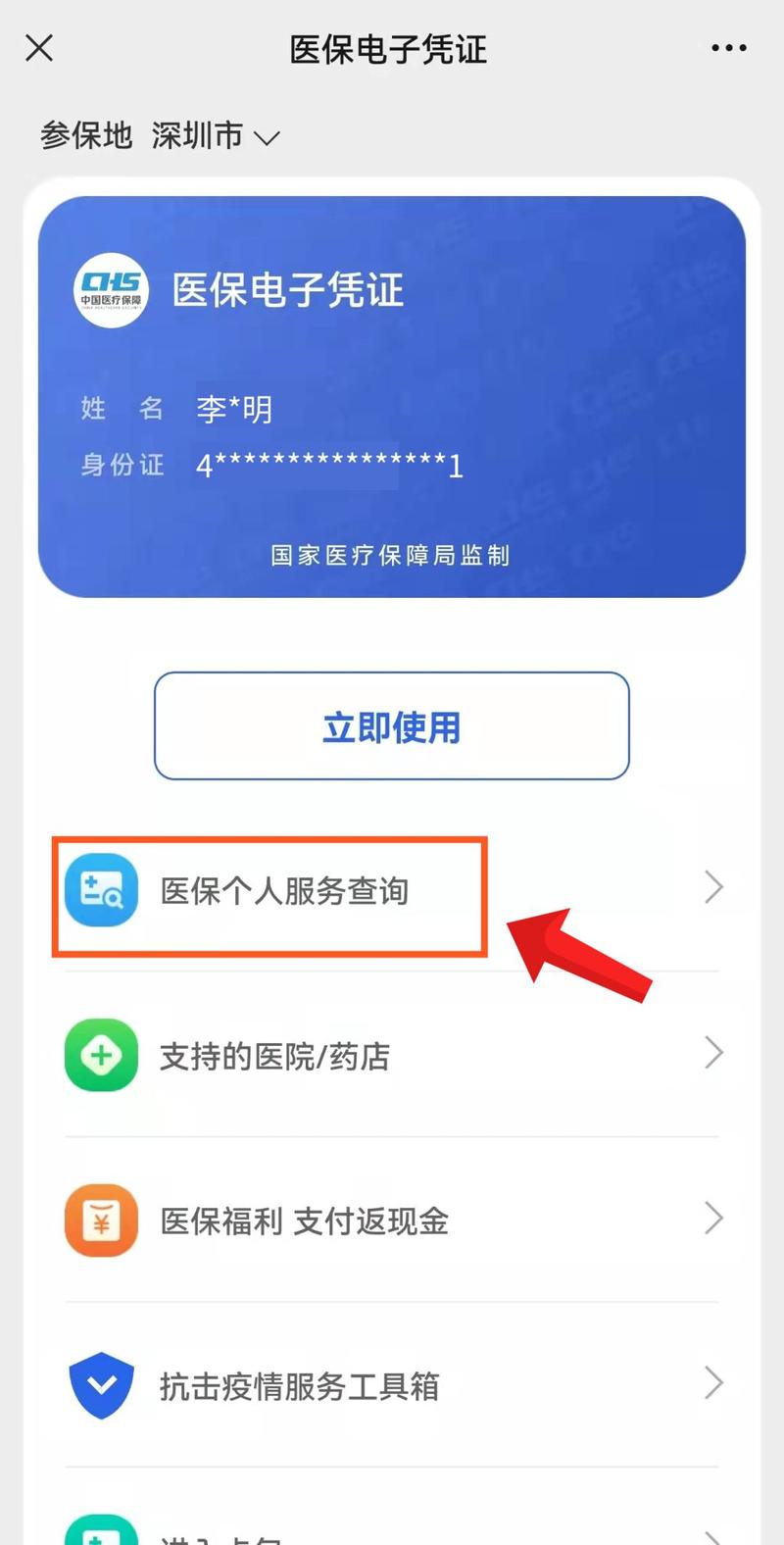784x1545 pixels.
Task: Open the three-dot overflow menu
Action: (x=728, y=48)
